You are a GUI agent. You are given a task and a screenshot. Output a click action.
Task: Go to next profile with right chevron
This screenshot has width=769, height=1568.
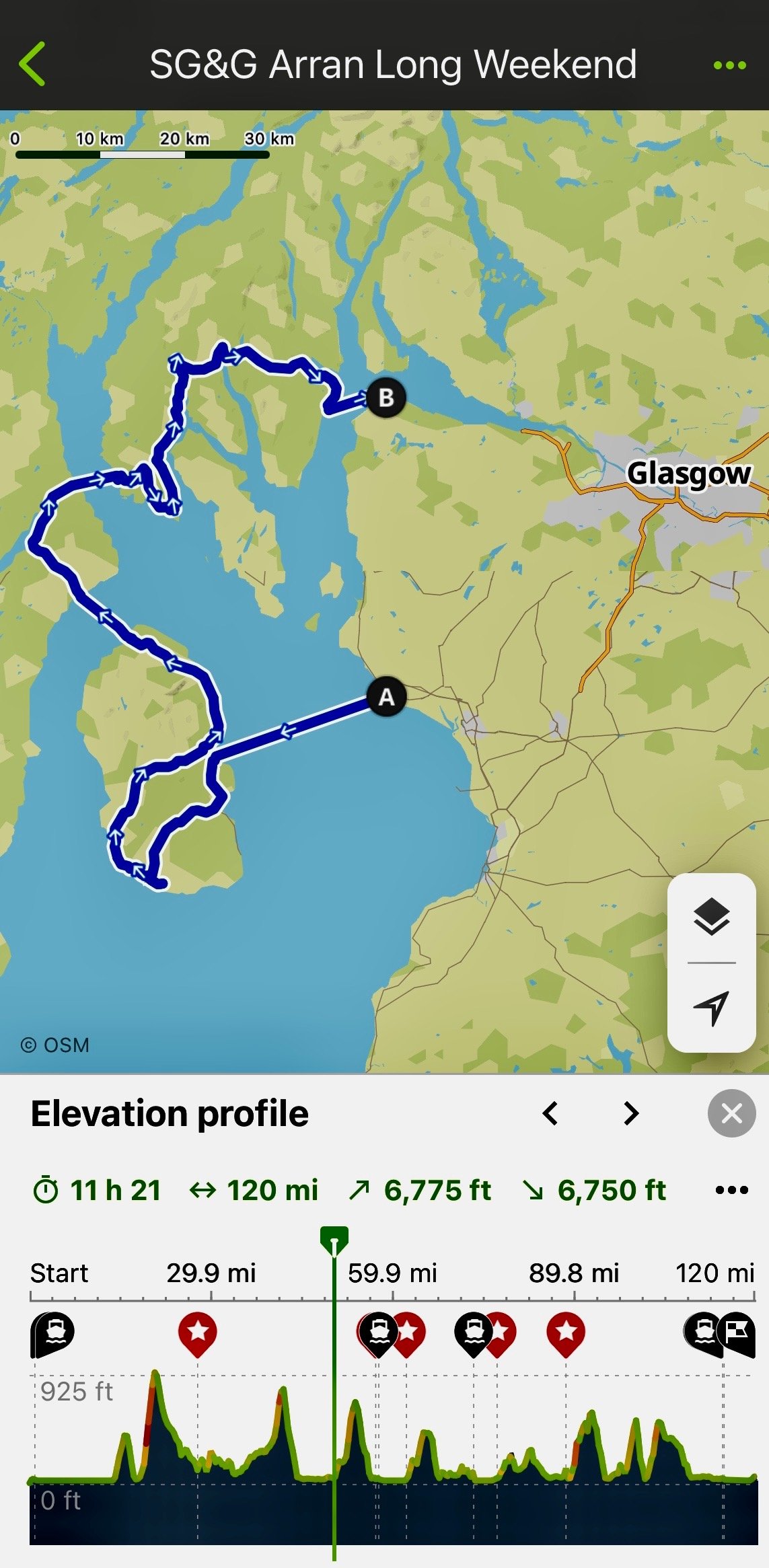630,1113
